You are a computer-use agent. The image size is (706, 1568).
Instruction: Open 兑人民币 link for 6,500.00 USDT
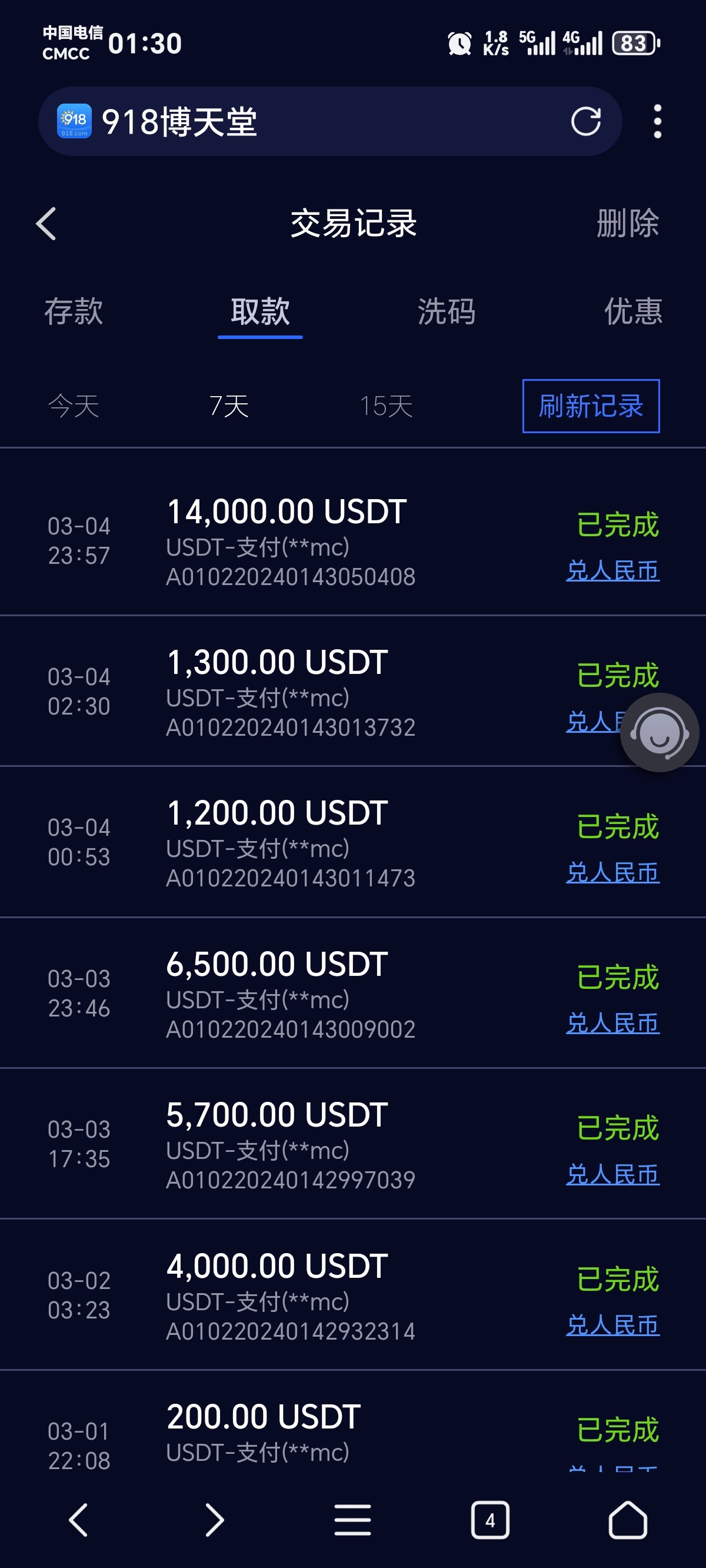tap(612, 1024)
